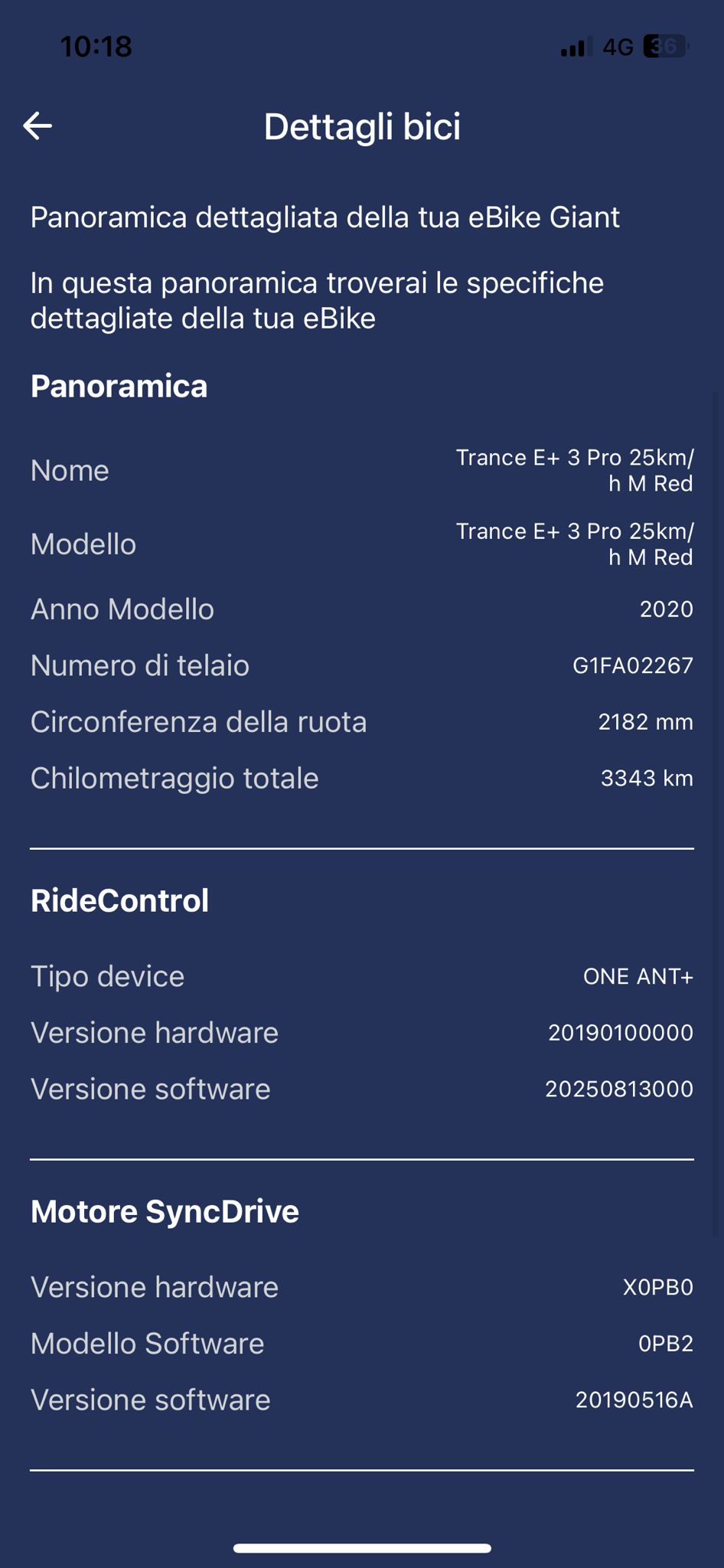This screenshot has width=724, height=1568.
Task: Go back from Dettagli bici
Action: [38, 126]
